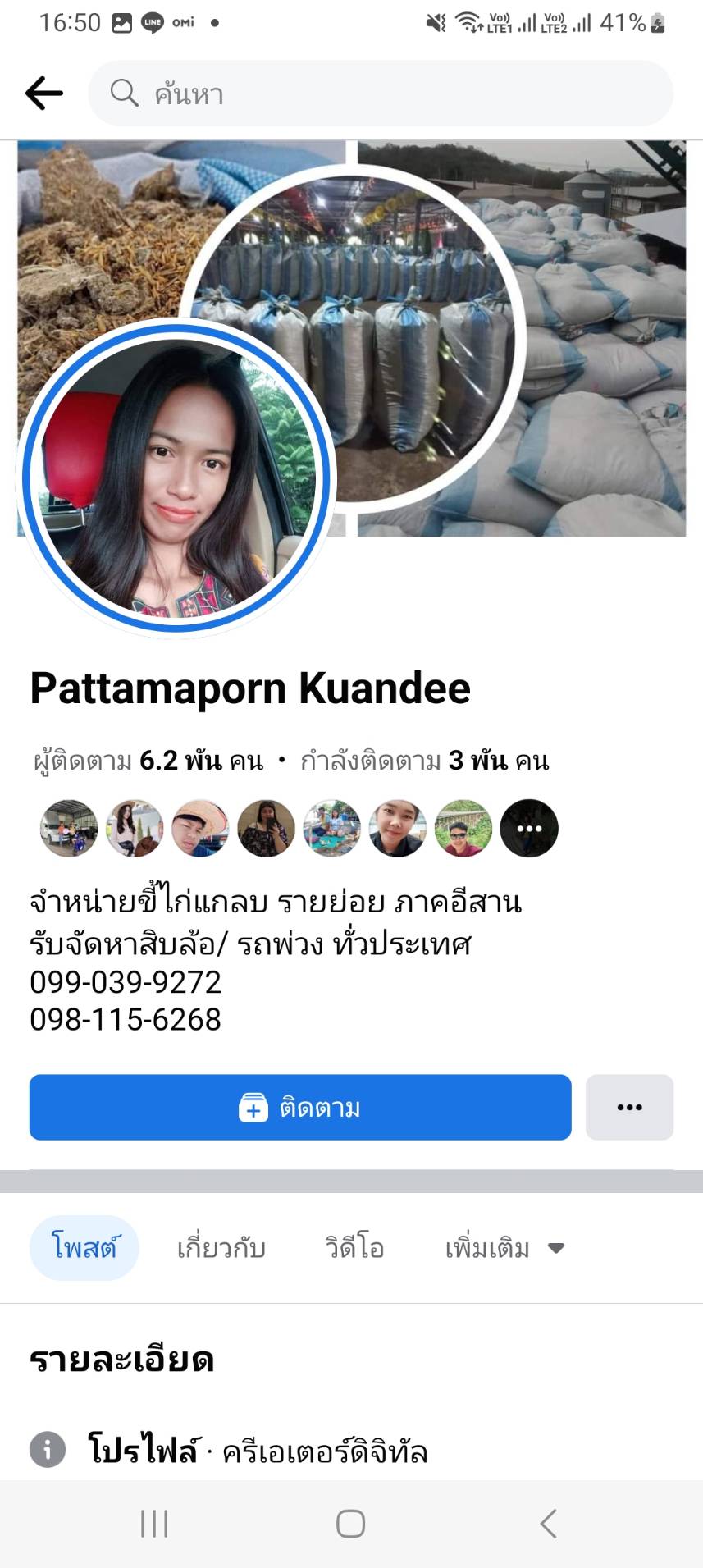Image resolution: width=703 pixels, height=1568 pixels.
Task: View the profile picture
Action: [176, 478]
